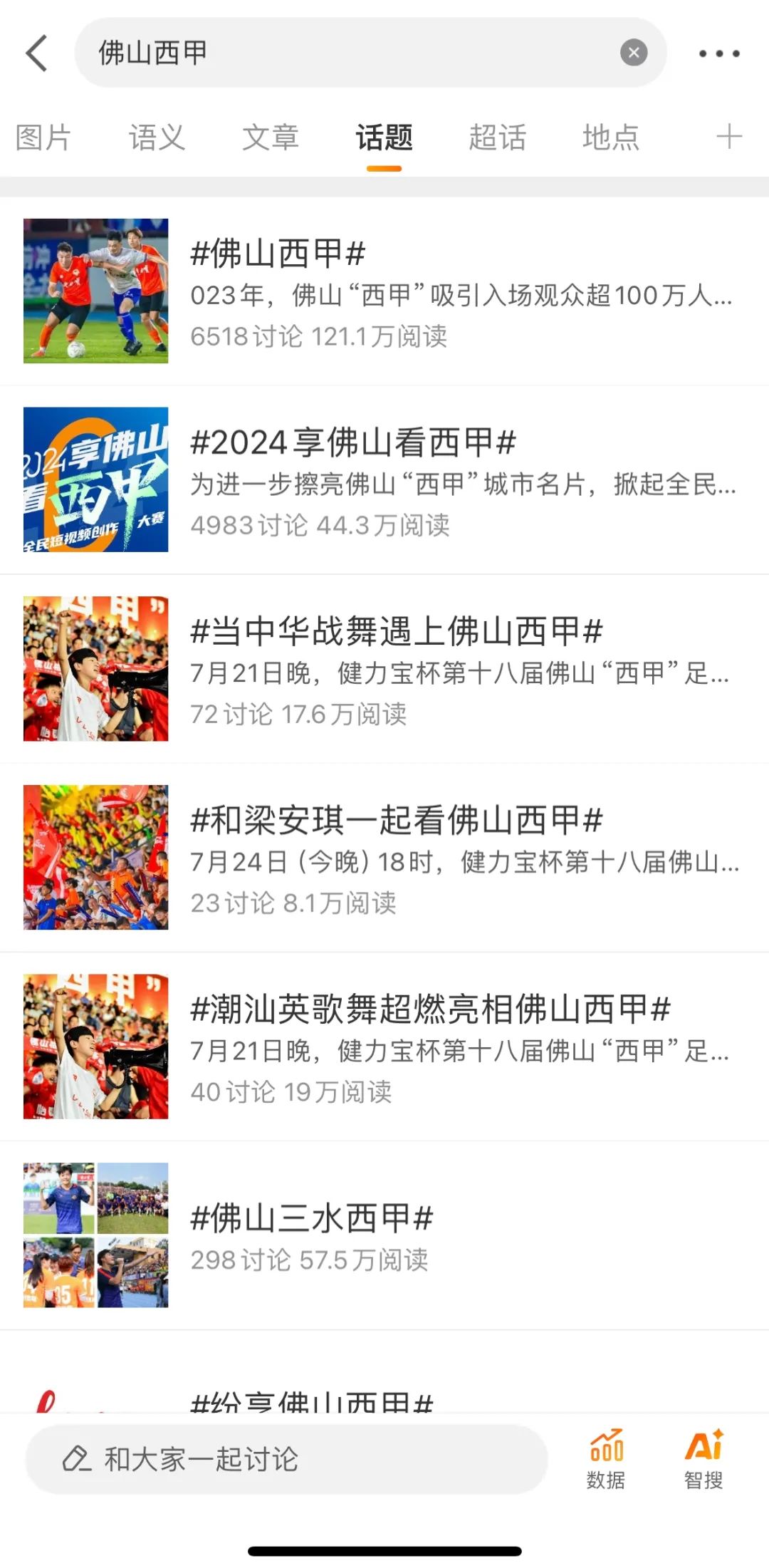Image resolution: width=769 pixels, height=1568 pixels.
Task: Clear the search text 佛山西甲
Action: click(633, 53)
